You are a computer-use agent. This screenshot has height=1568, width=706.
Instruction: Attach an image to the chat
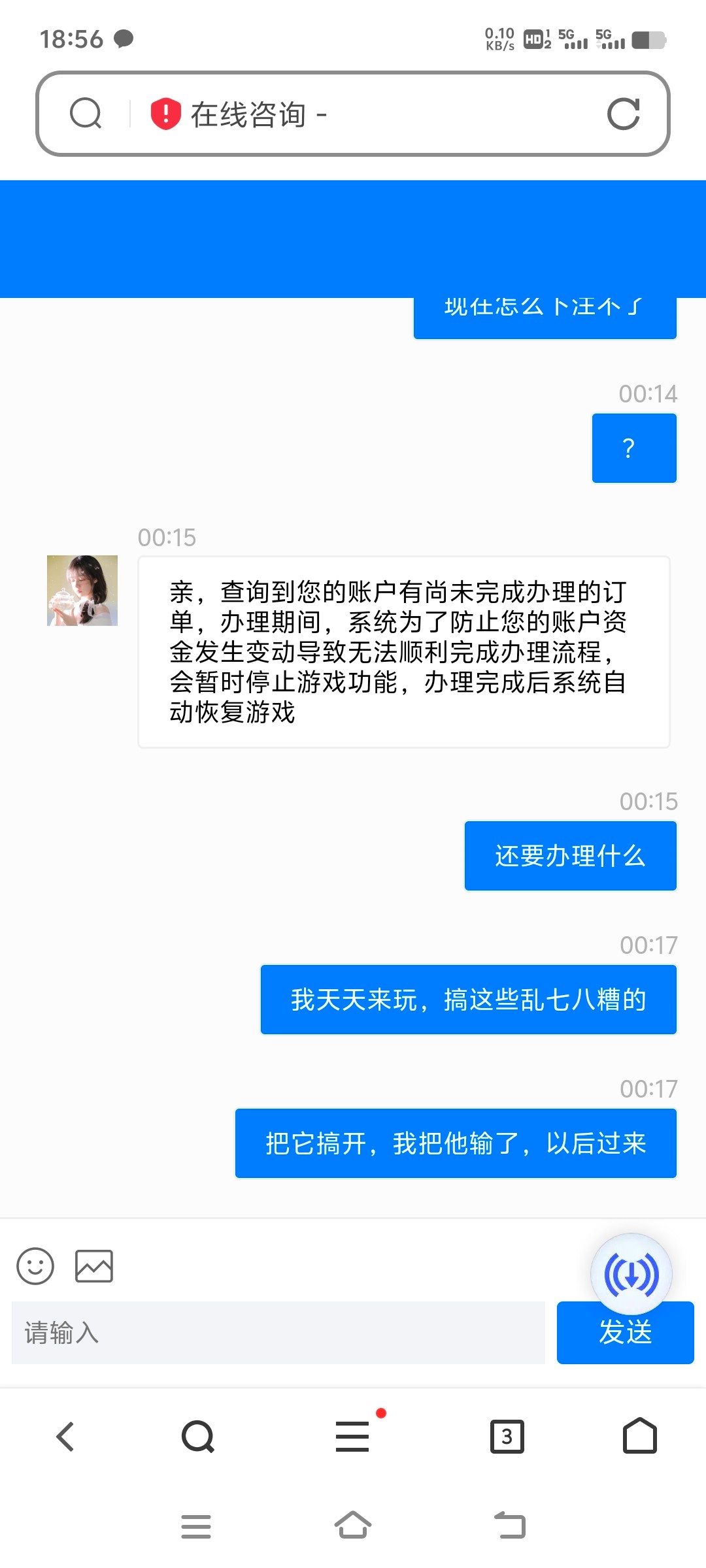94,1266
